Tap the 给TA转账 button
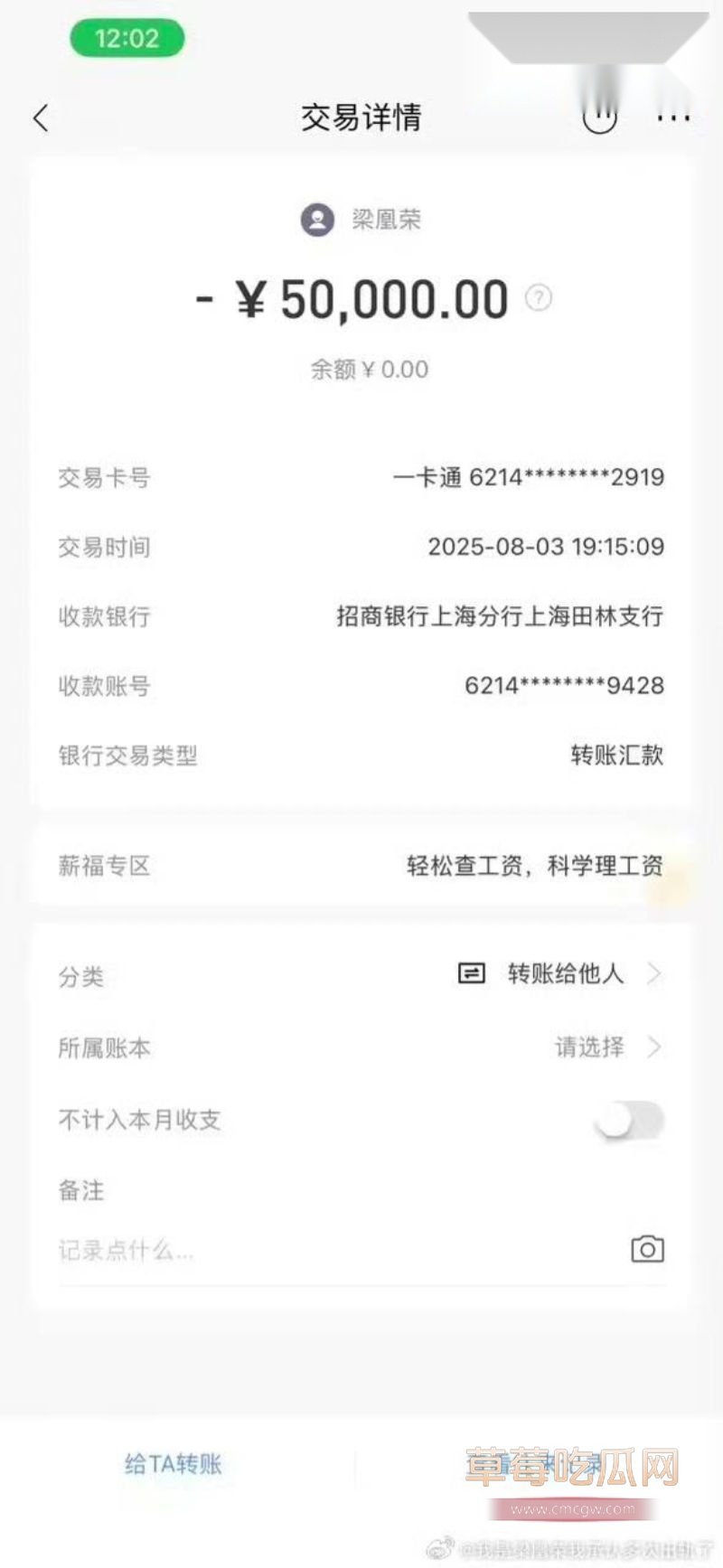Screen dimensions: 723x1568 [174, 1464]
